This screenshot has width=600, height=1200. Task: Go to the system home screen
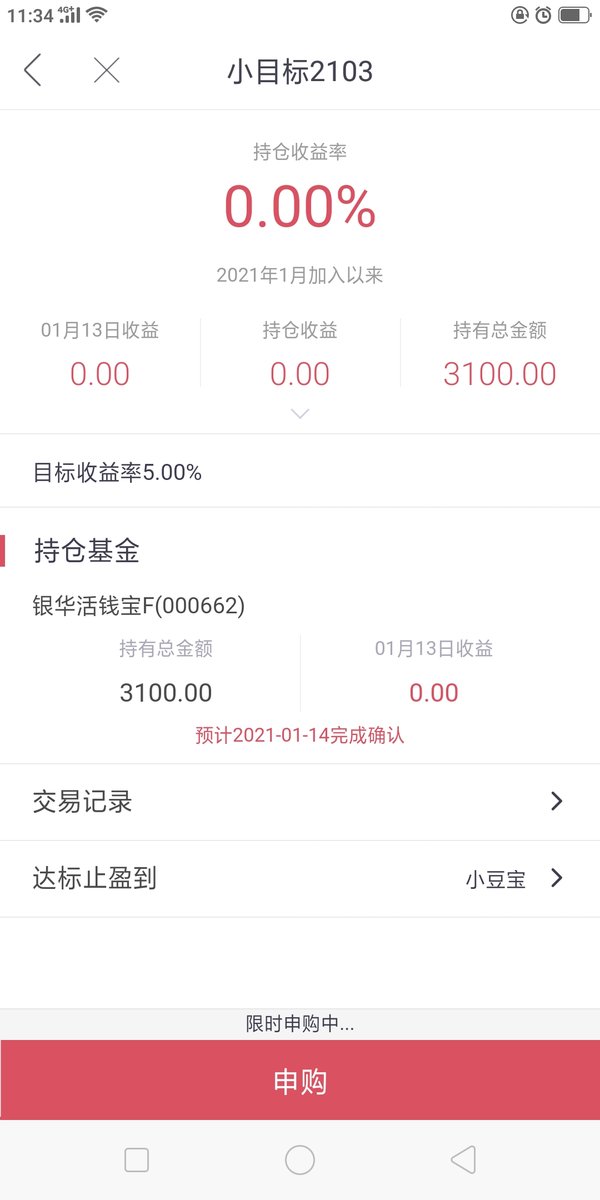coord(299,1160)
